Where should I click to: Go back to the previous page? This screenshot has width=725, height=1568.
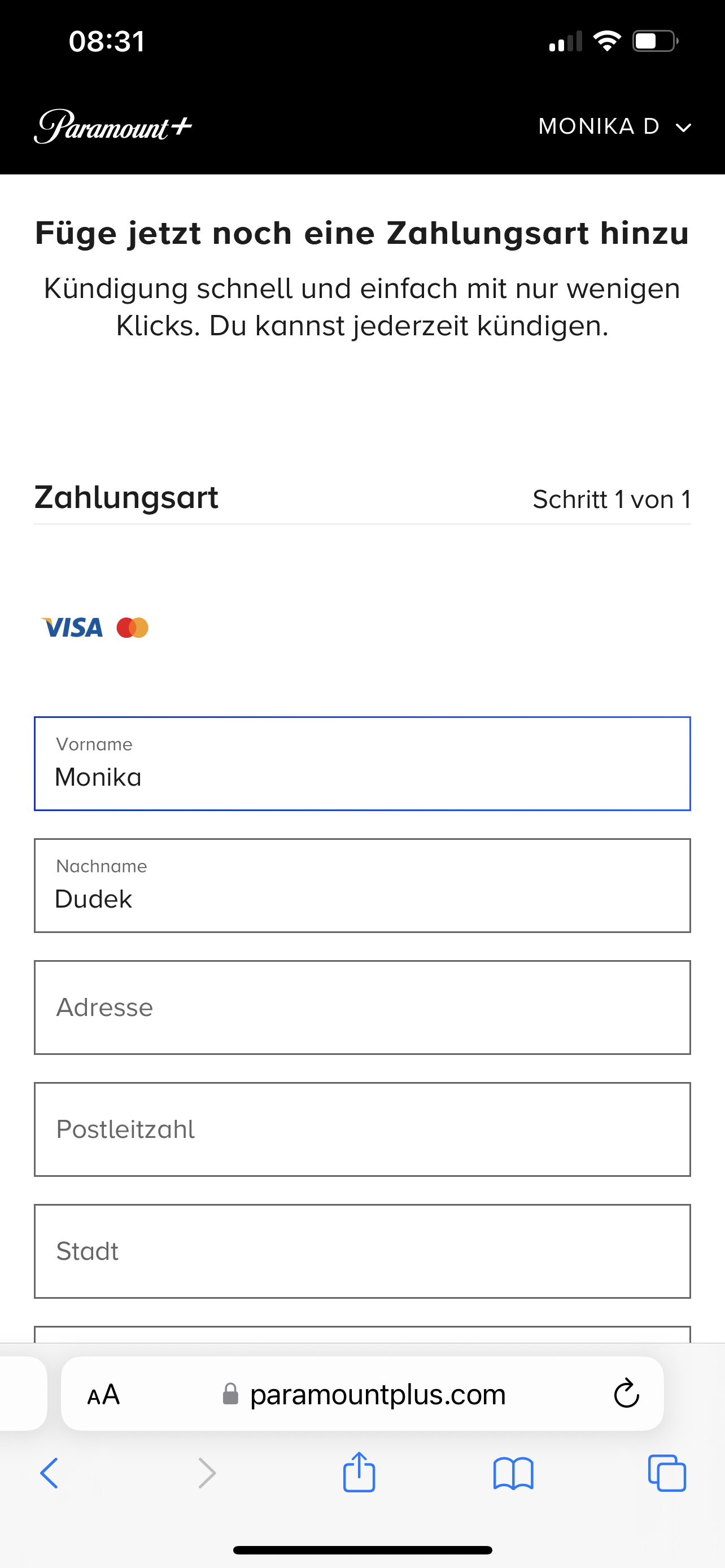tap(49, 1473)
